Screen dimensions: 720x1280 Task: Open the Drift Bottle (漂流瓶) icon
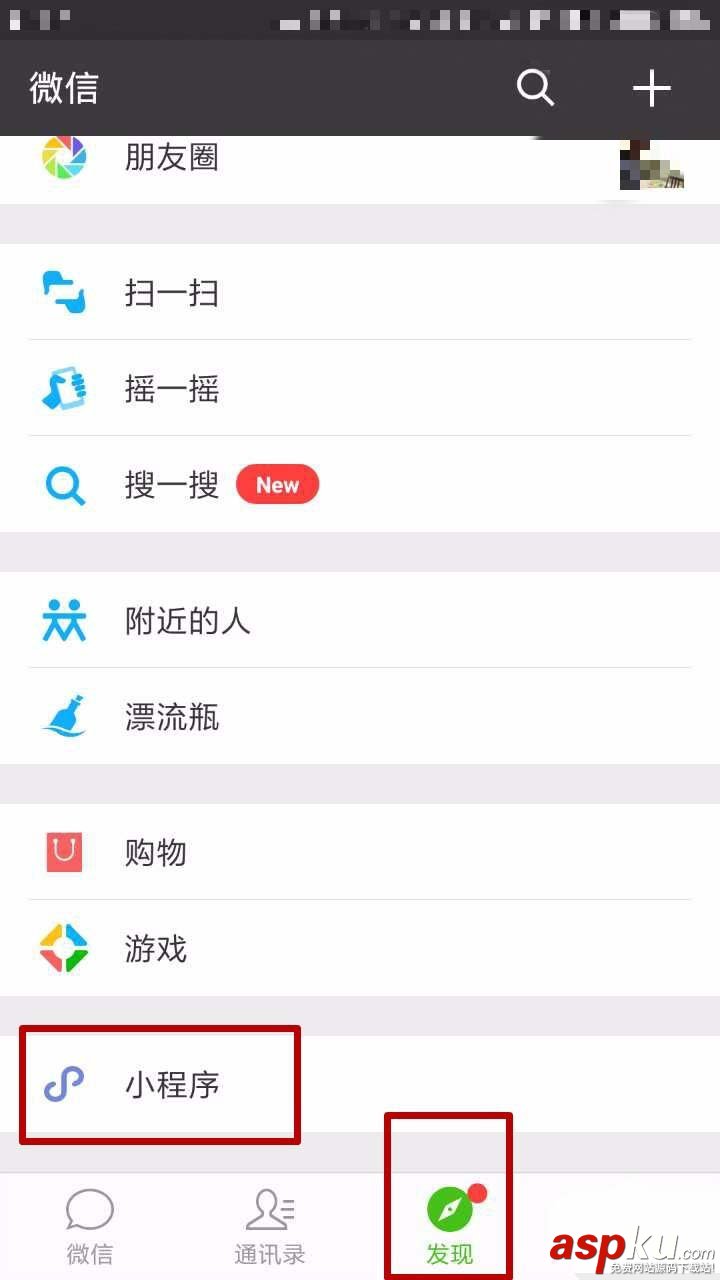click(64, 717)
